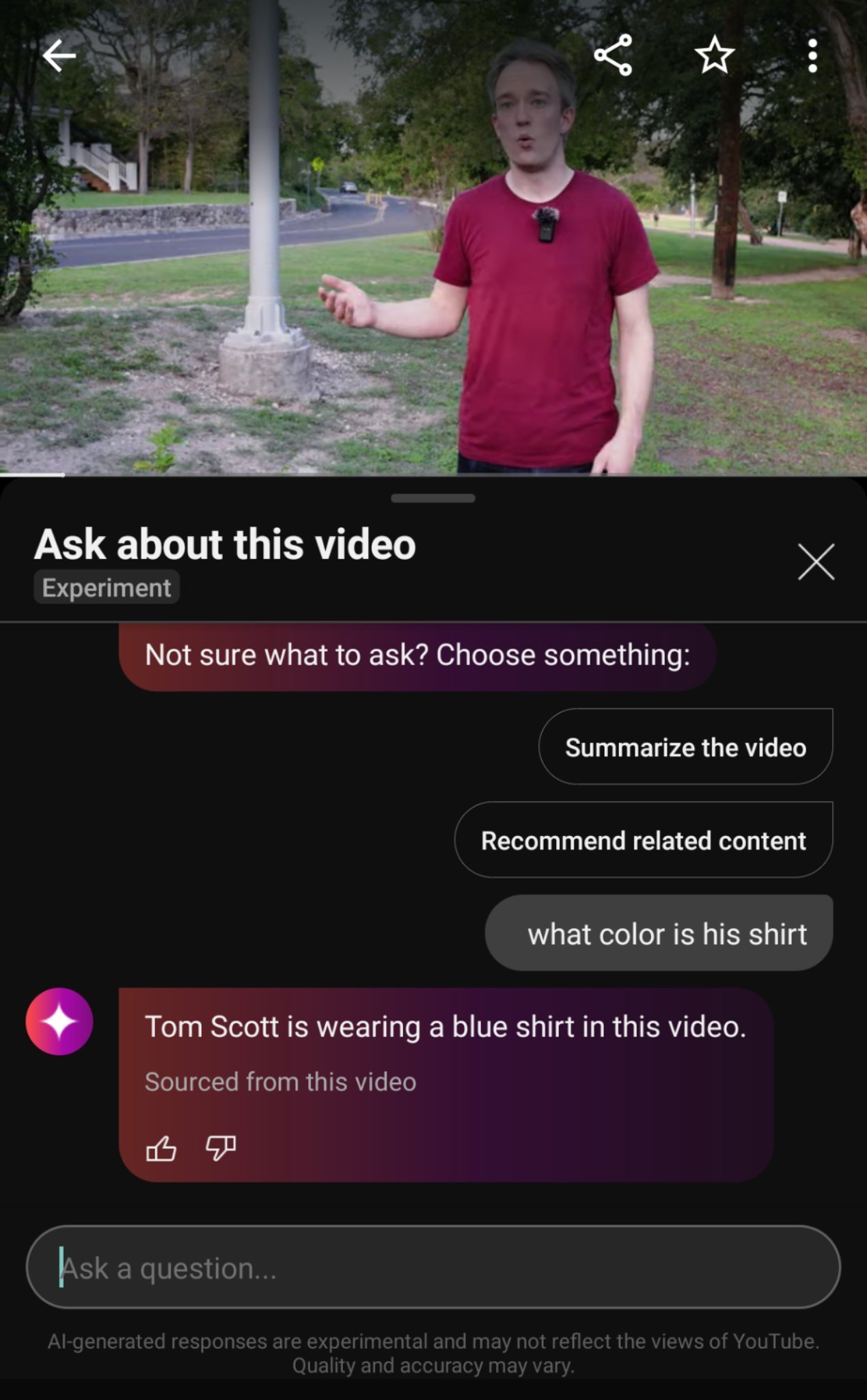Open the three-dot overflow menu
Image resolution: width=867 pixels, height=1400 pixels.
[812, 55]
